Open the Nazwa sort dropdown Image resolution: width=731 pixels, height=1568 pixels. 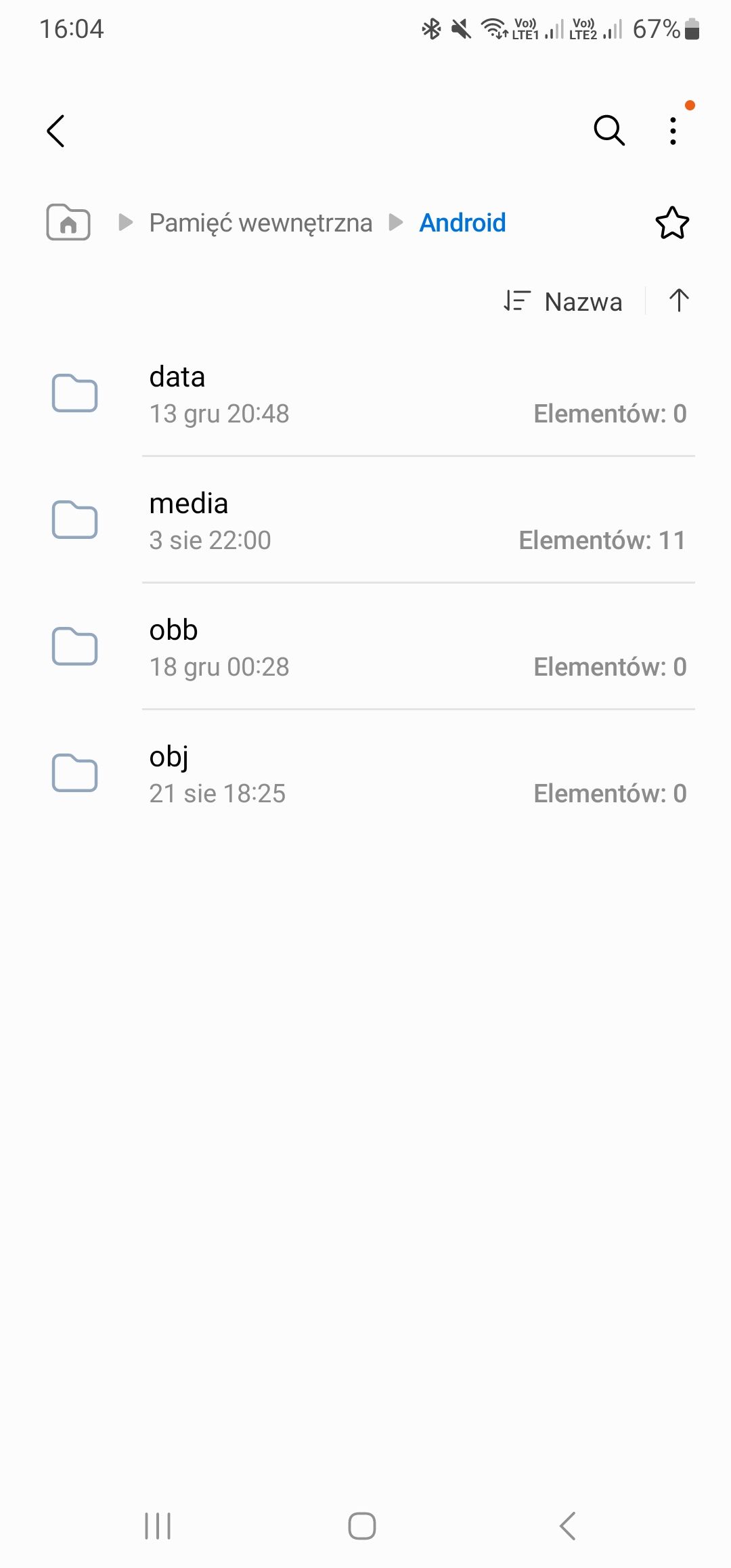[x=583, y=301]
